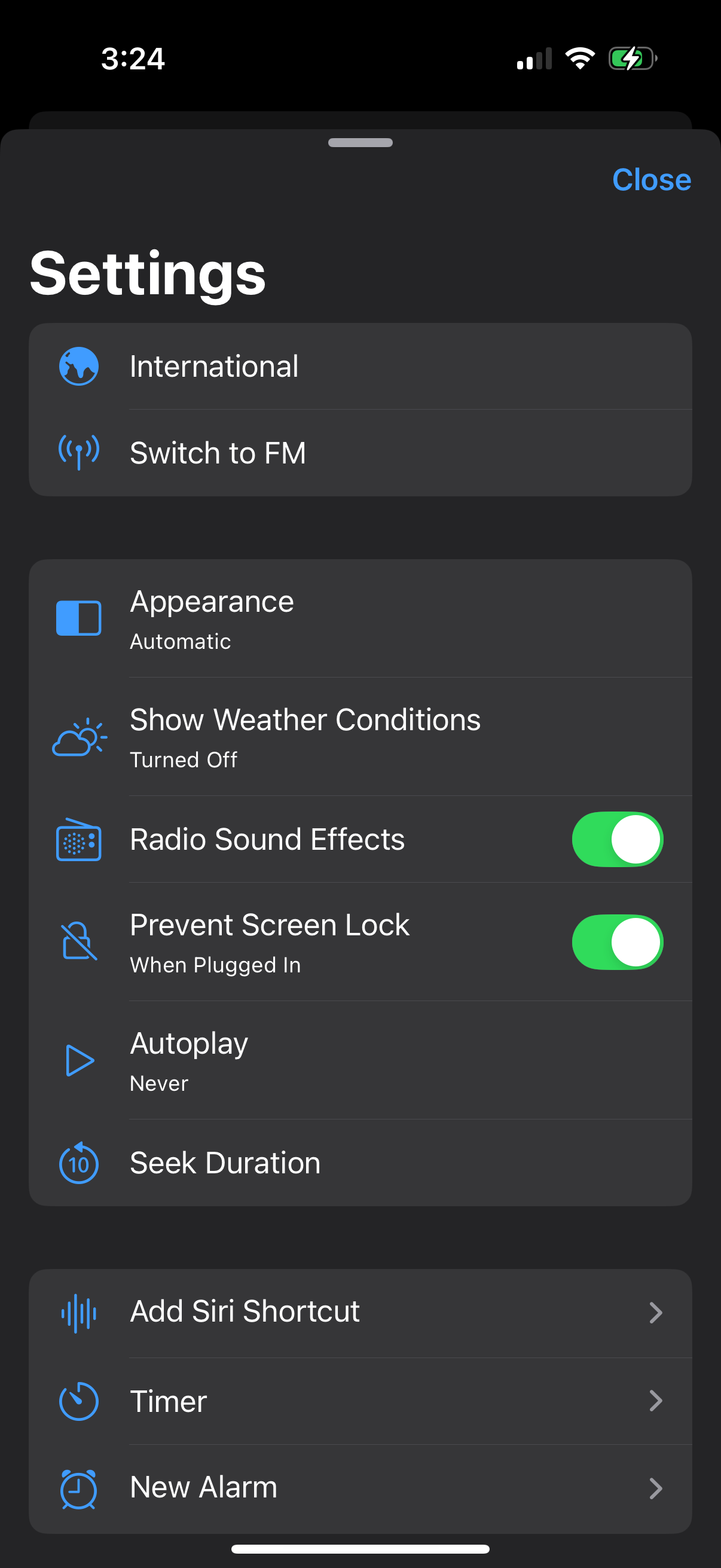The height and width of the screenshot is (1568, 721).
Task: Click the crossed-out lock icon
Action: [x=78, y=941]
